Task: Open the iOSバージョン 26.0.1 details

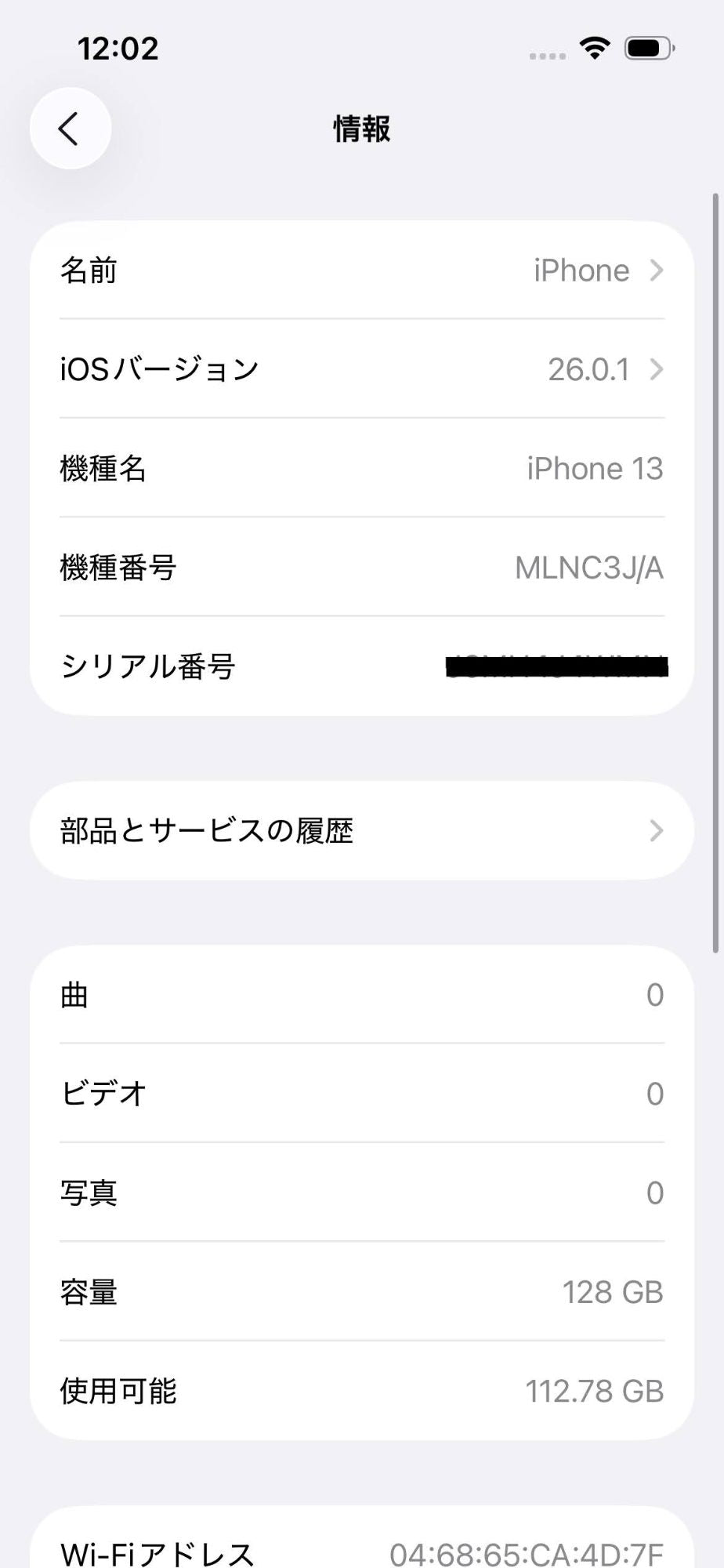Action: (360, 368)
